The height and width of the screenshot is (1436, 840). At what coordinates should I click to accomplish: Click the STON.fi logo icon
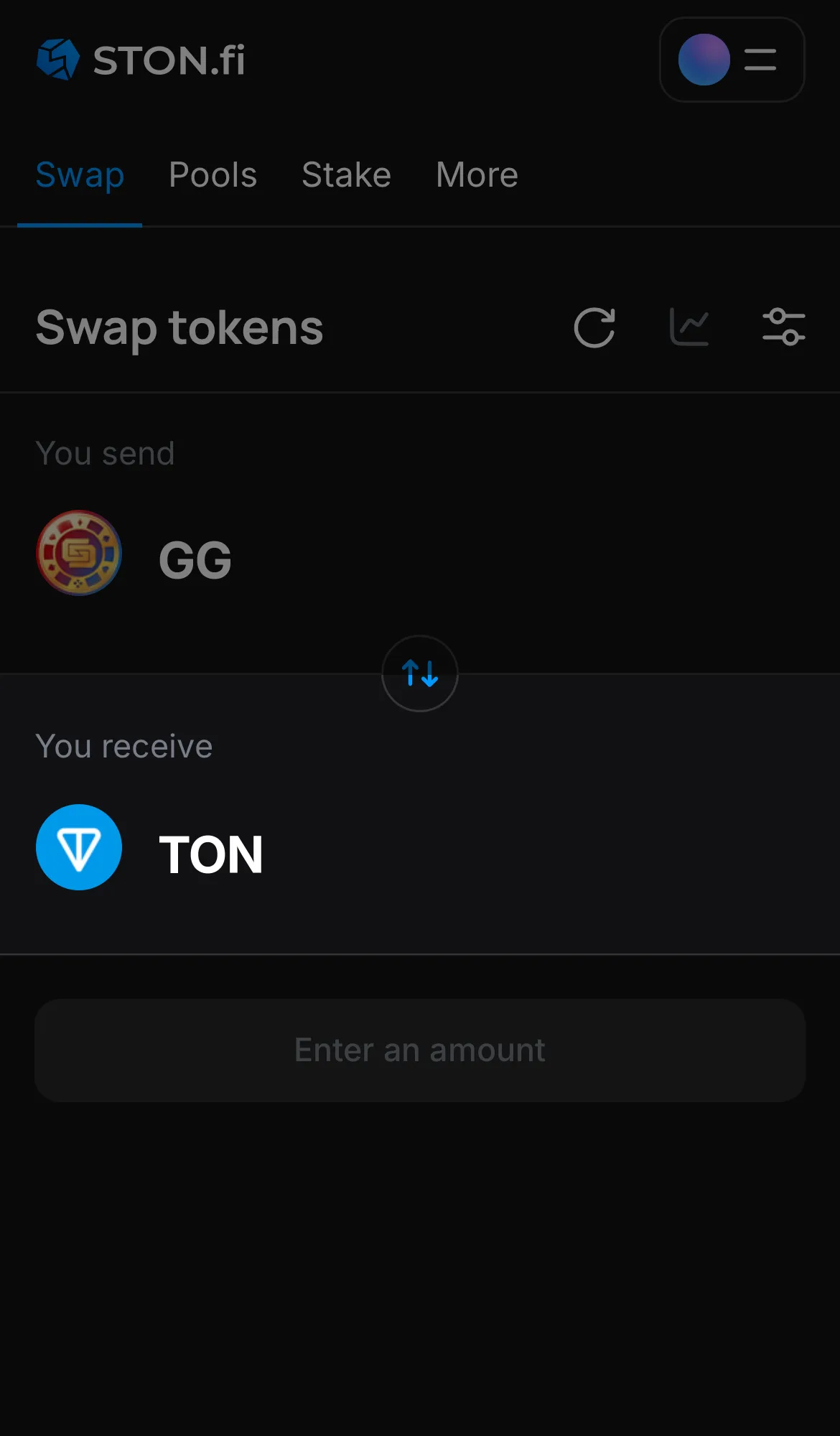(57, 59)
